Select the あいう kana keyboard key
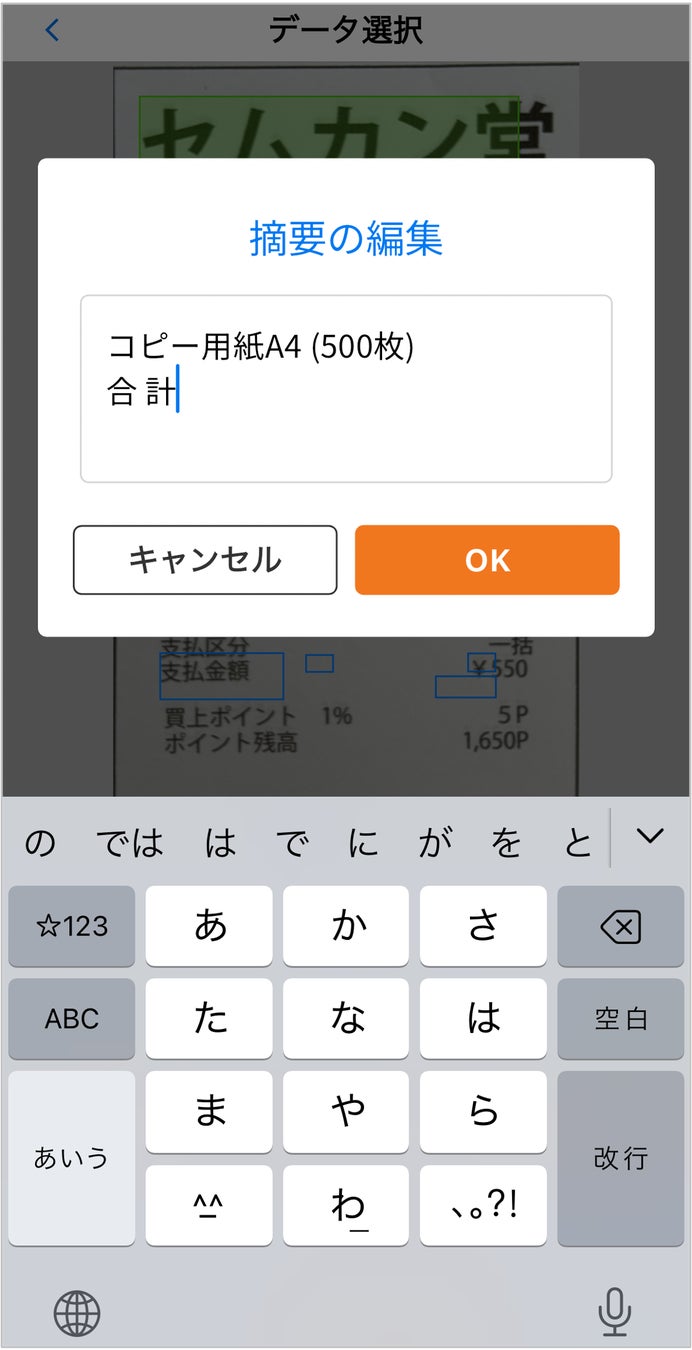This screenshot has height=1350, width=692. [x=72, y=1158]
